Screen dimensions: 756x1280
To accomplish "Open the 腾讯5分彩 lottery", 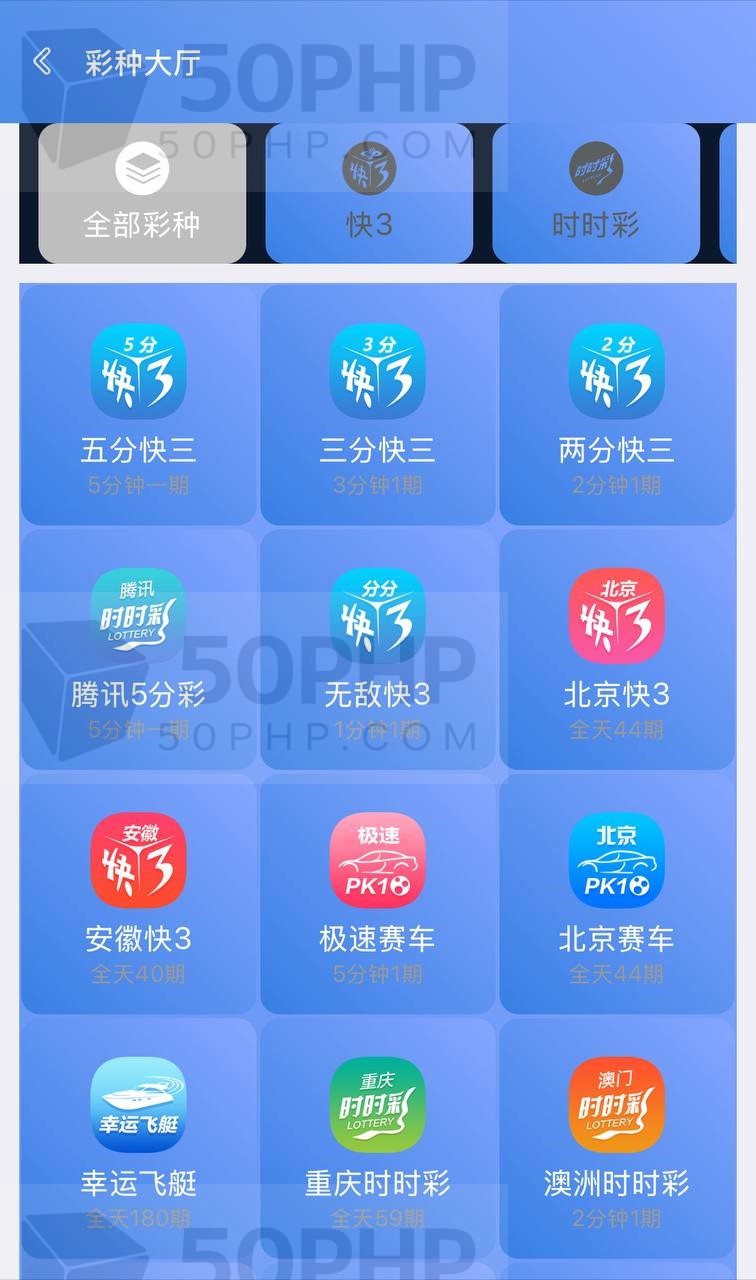I will (x=138, y=650).
